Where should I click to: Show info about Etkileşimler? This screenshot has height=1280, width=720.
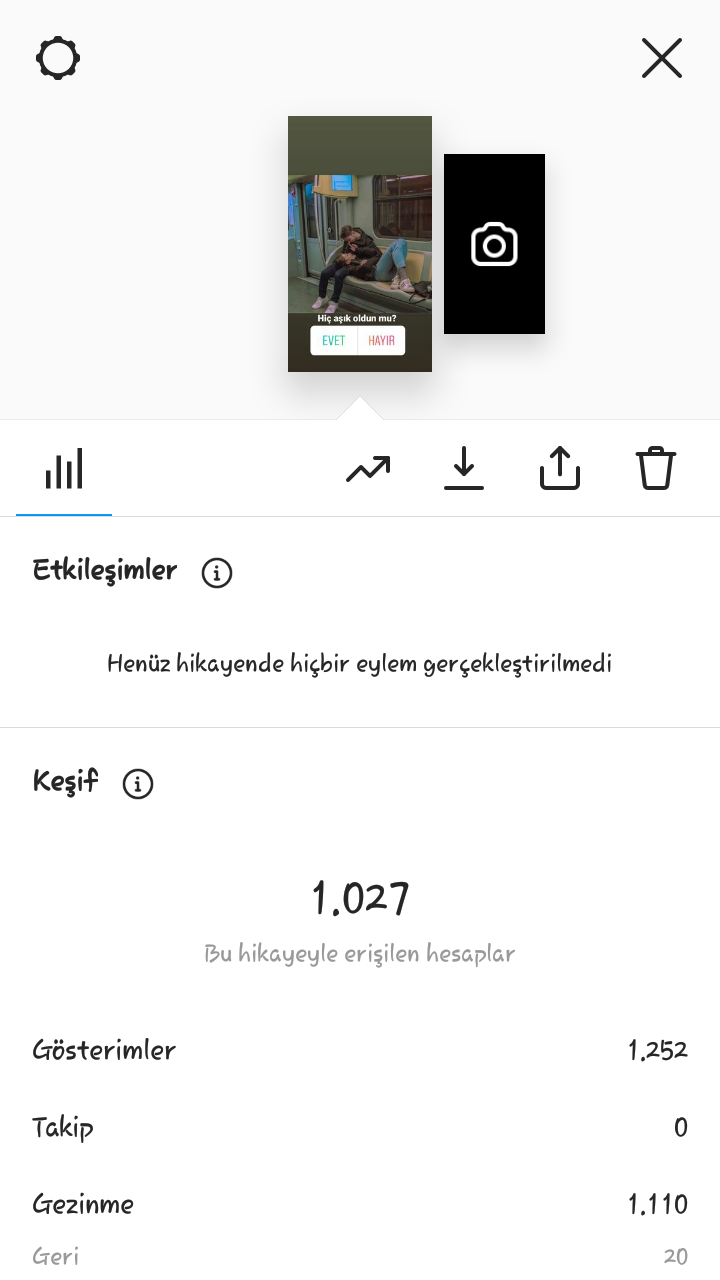click(x=217, y=573)
